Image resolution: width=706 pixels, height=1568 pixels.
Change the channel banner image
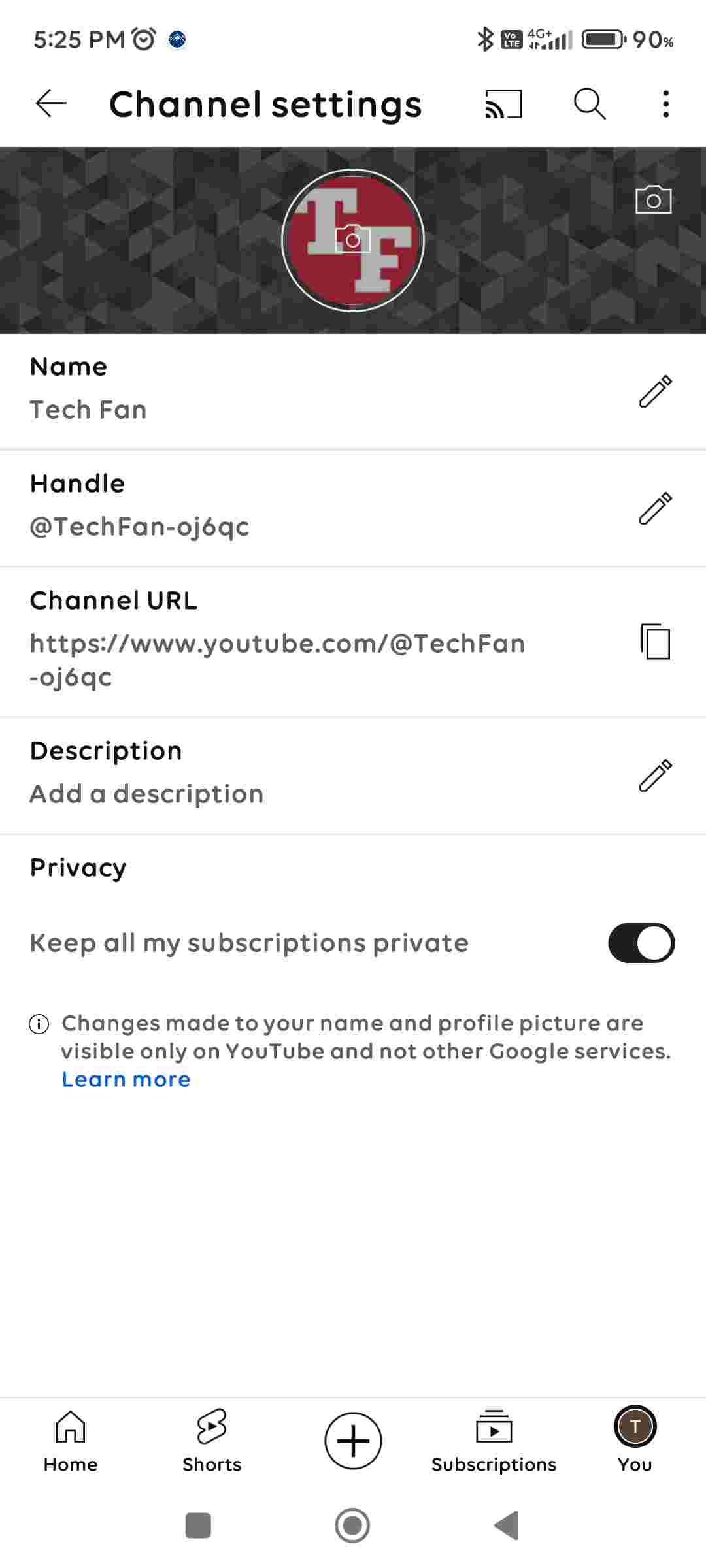[x=653, y=200]
